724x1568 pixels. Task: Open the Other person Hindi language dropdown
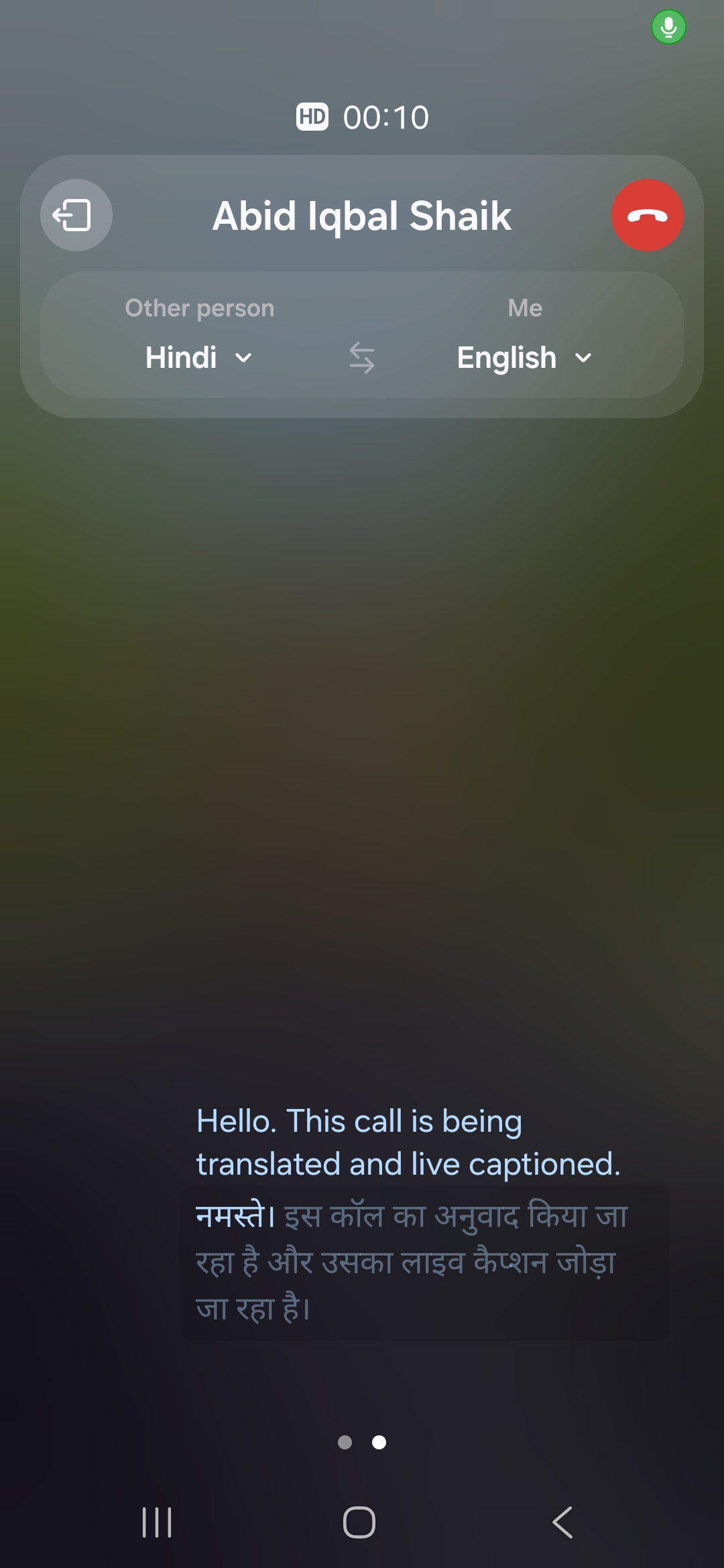tap(199, 358)
